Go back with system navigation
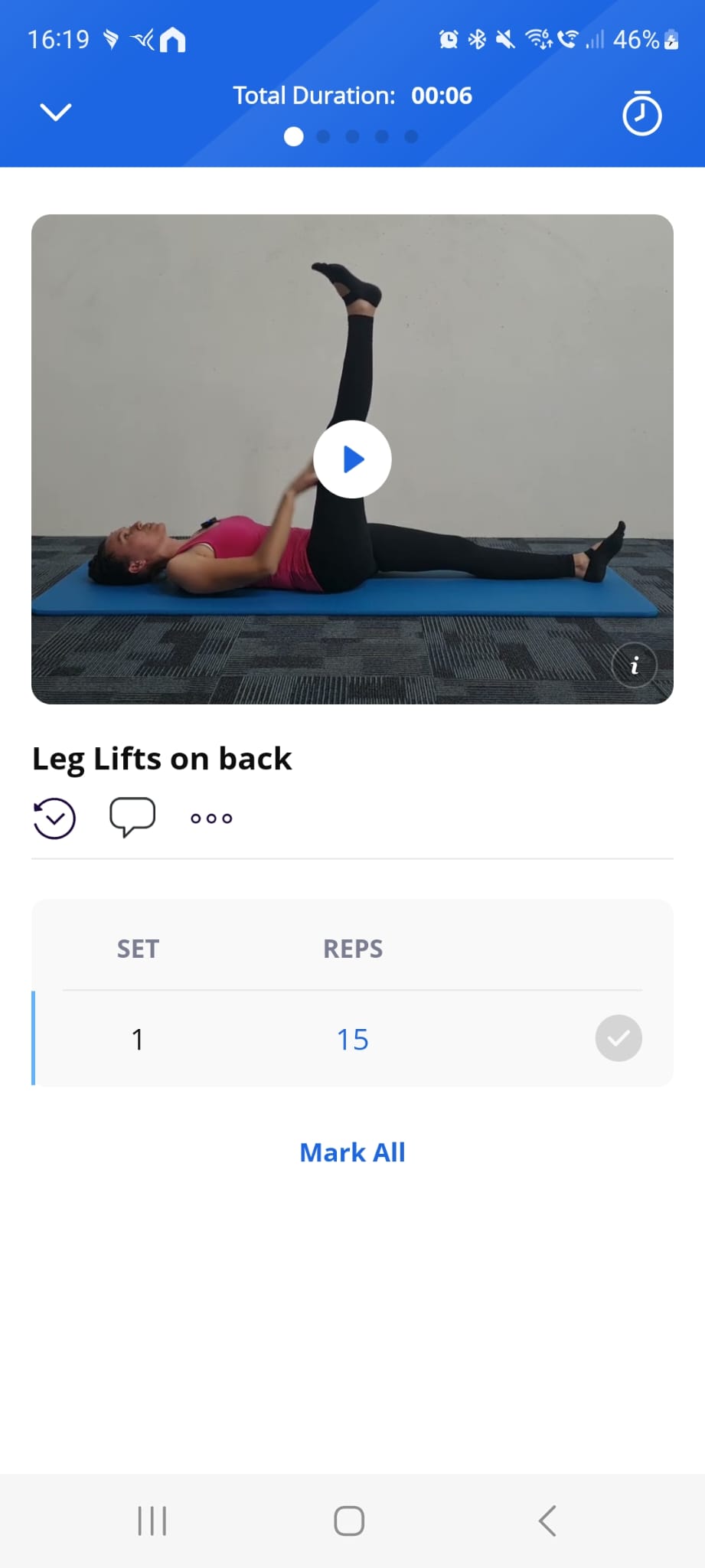Viewport: 705px width, 1568px height. [x=547, y=1521]
